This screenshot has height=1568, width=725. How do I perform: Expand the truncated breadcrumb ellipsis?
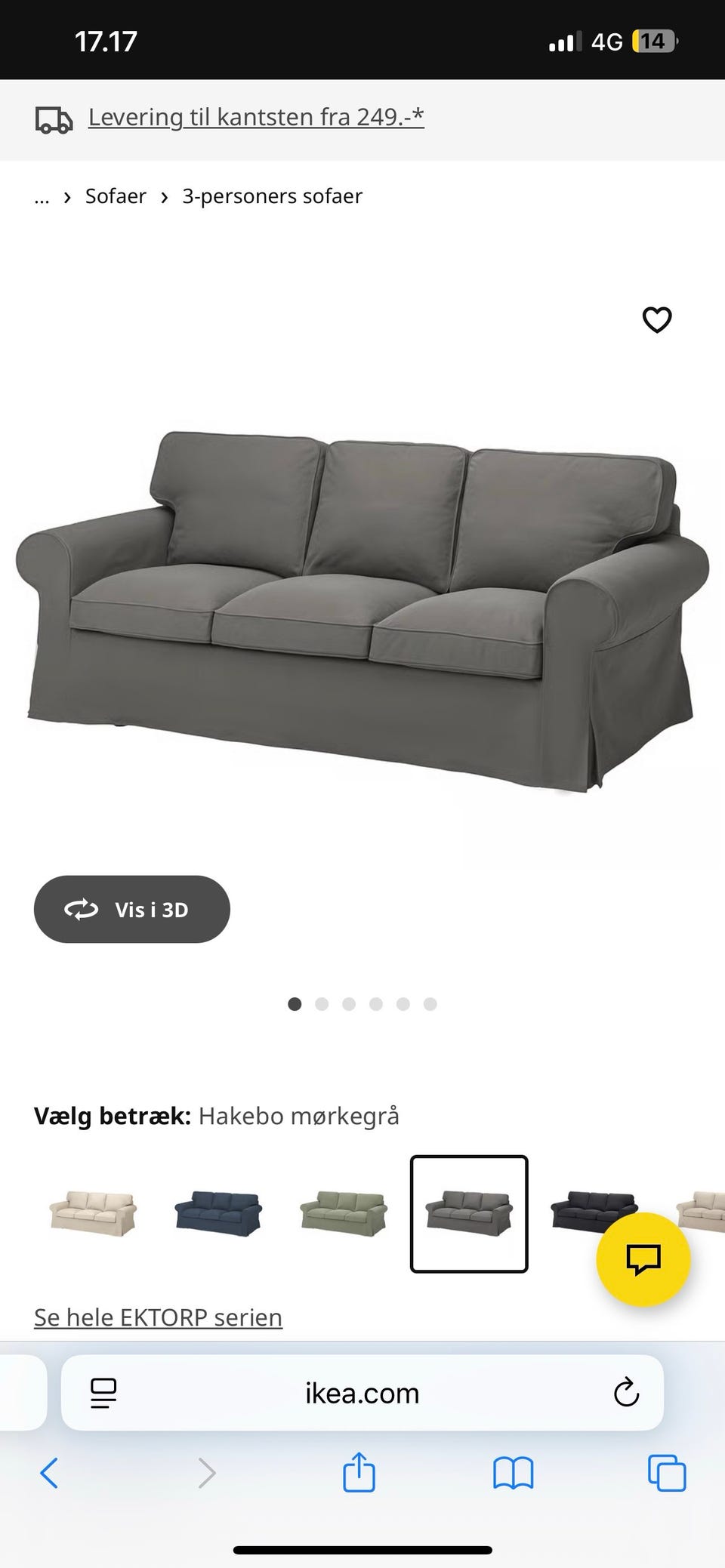pyautogui.click(x=42, y=196)
